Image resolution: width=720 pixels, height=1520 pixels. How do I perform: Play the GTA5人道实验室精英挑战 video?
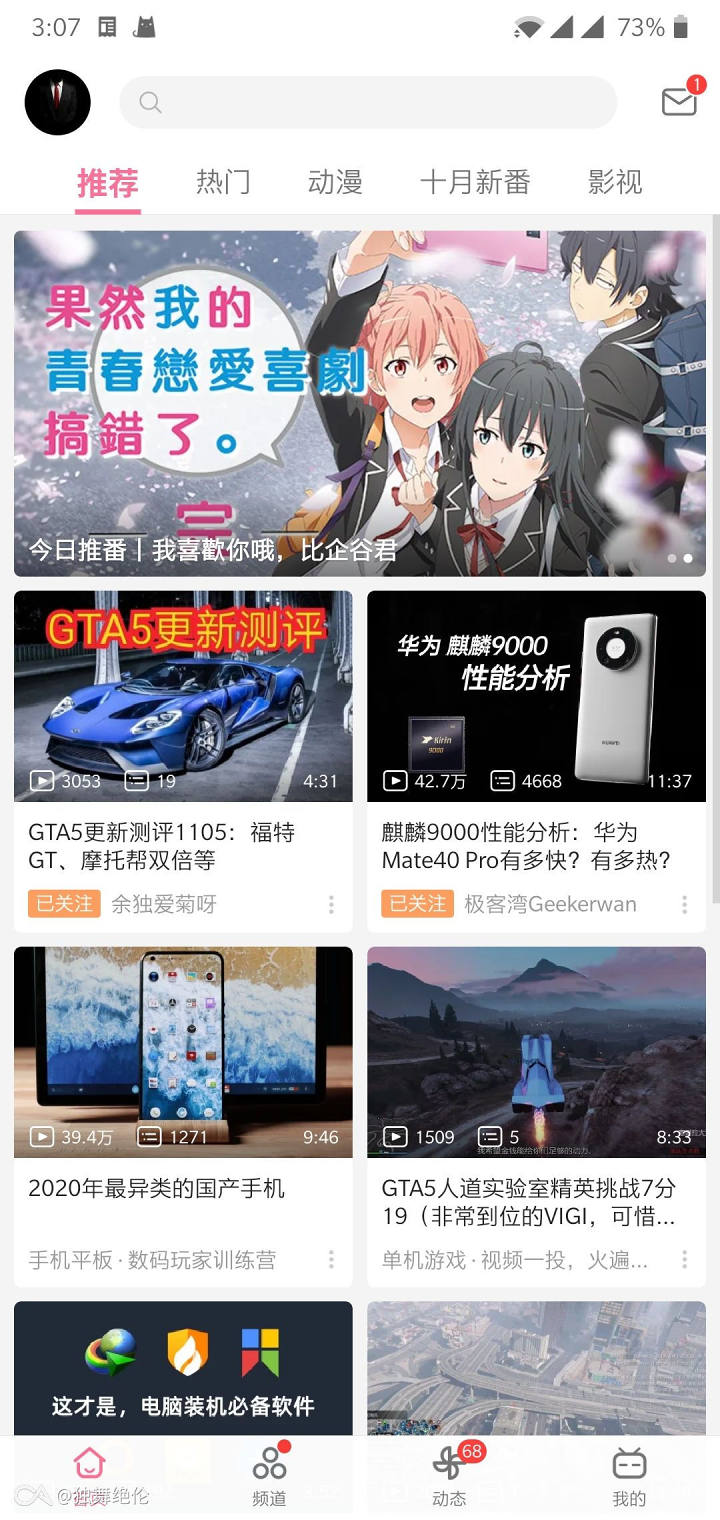click(x=536, y=1052)
